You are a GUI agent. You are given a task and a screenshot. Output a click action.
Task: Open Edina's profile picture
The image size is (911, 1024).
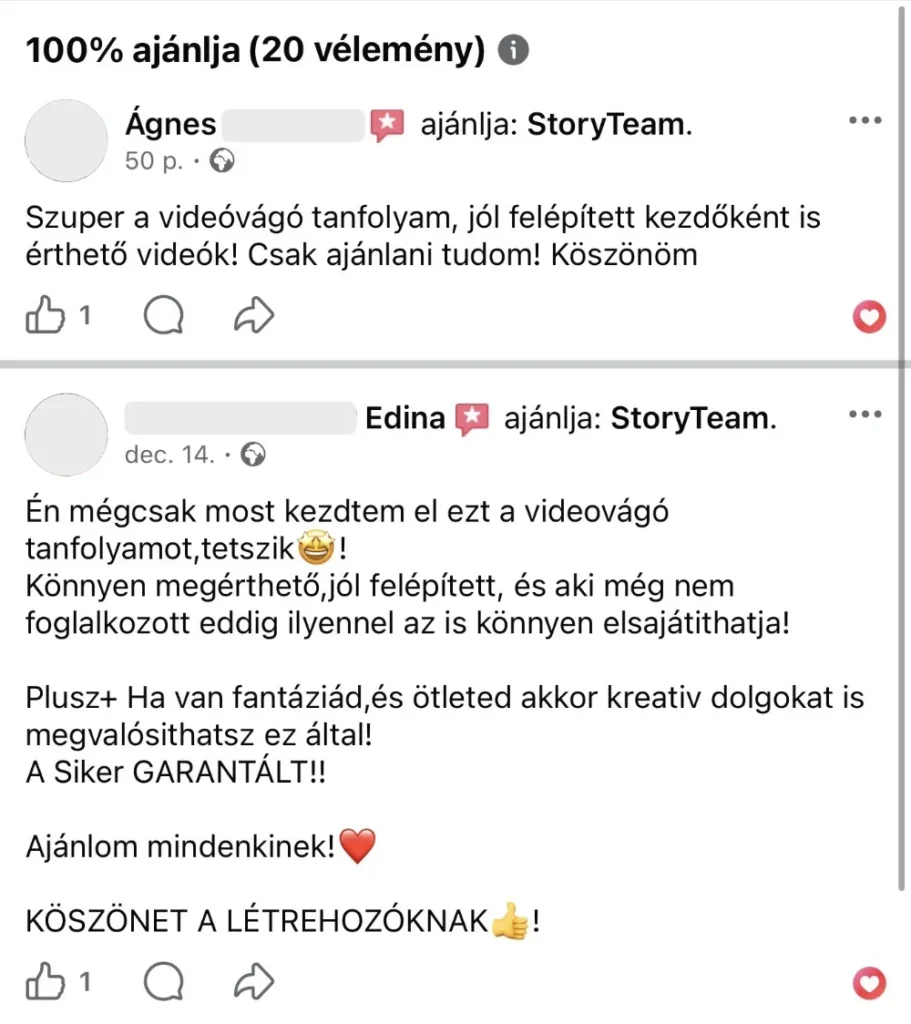tap(65, 435)
